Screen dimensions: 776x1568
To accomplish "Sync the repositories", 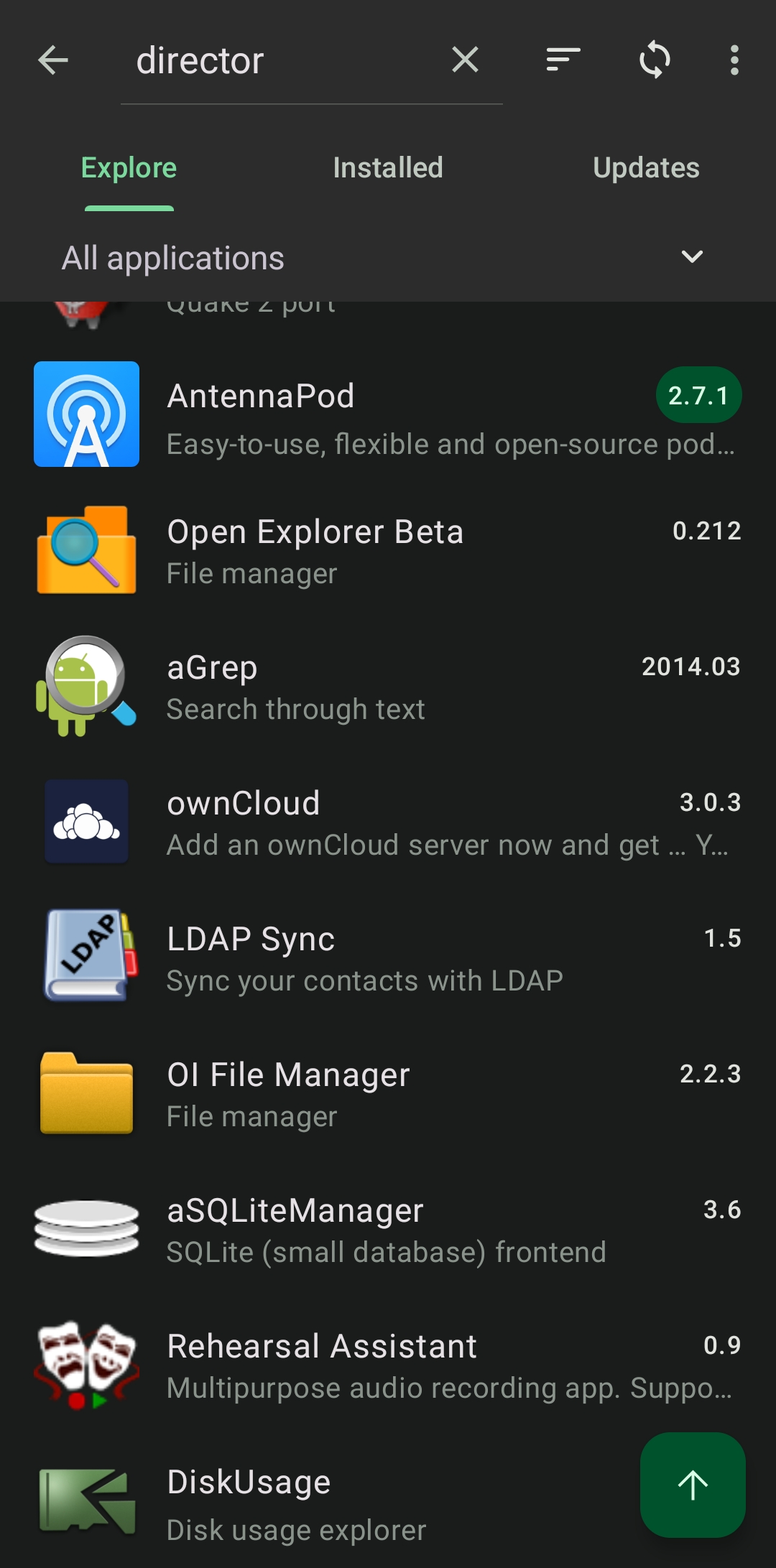I will click(x=655, y=60).
